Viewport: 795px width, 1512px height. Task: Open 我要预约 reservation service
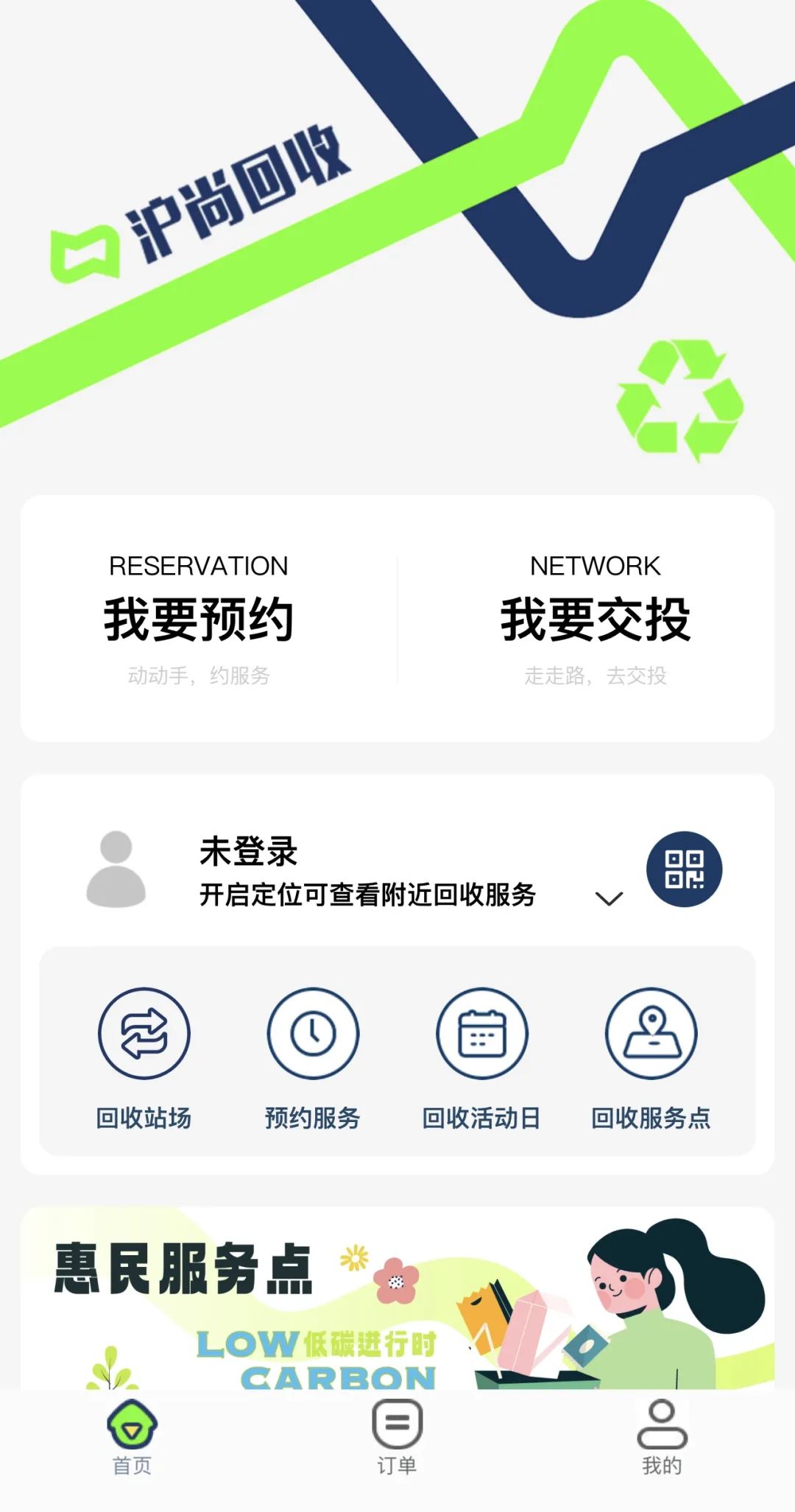pyautogui.click(x=199, y=619)
